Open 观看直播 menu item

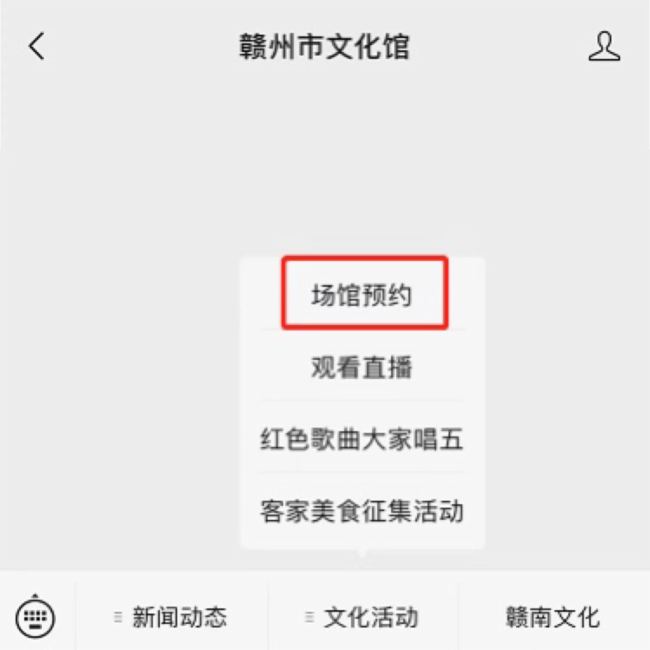pos(362,368)
